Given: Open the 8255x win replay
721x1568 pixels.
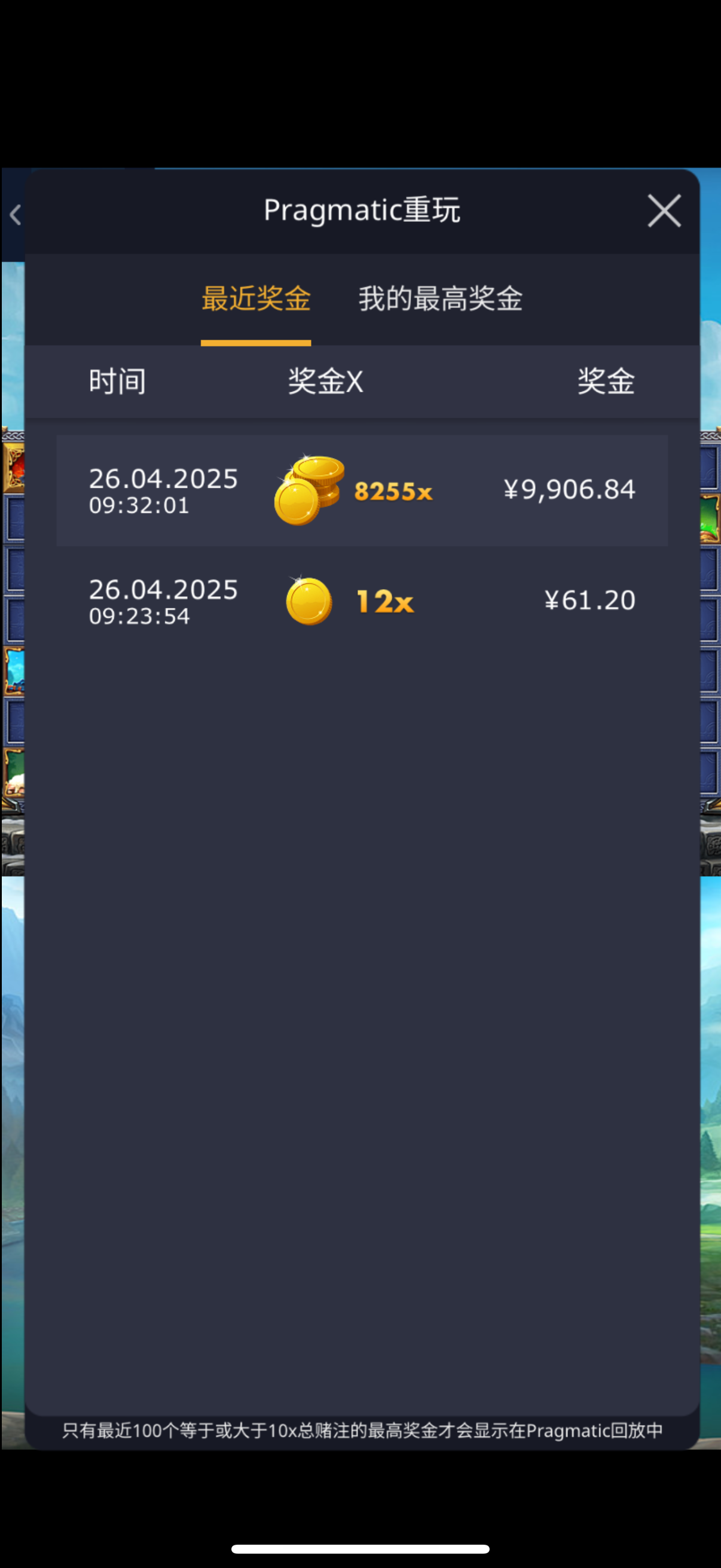Looking at the screenshot, I should coord(362,490).
